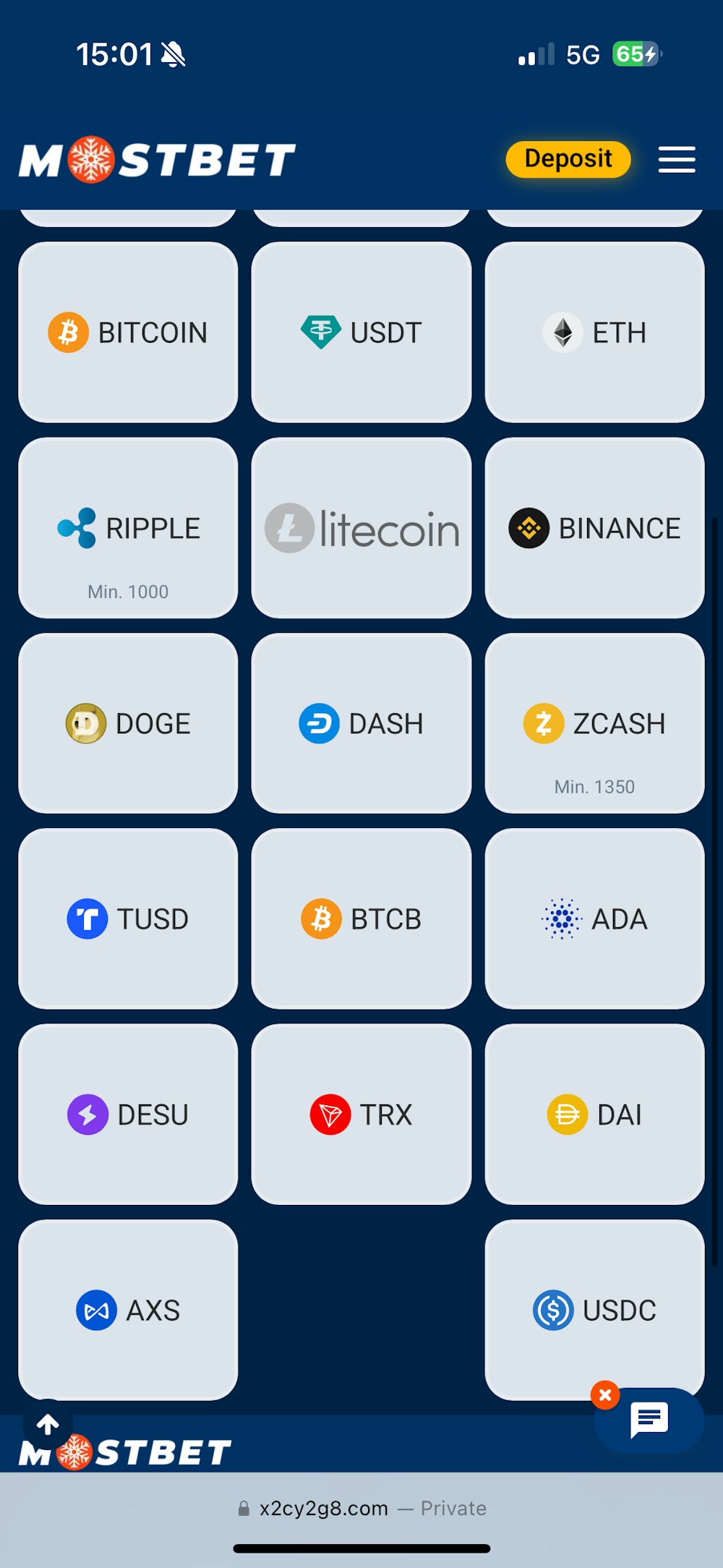Select the Ripple payment method

pos(128,527)
